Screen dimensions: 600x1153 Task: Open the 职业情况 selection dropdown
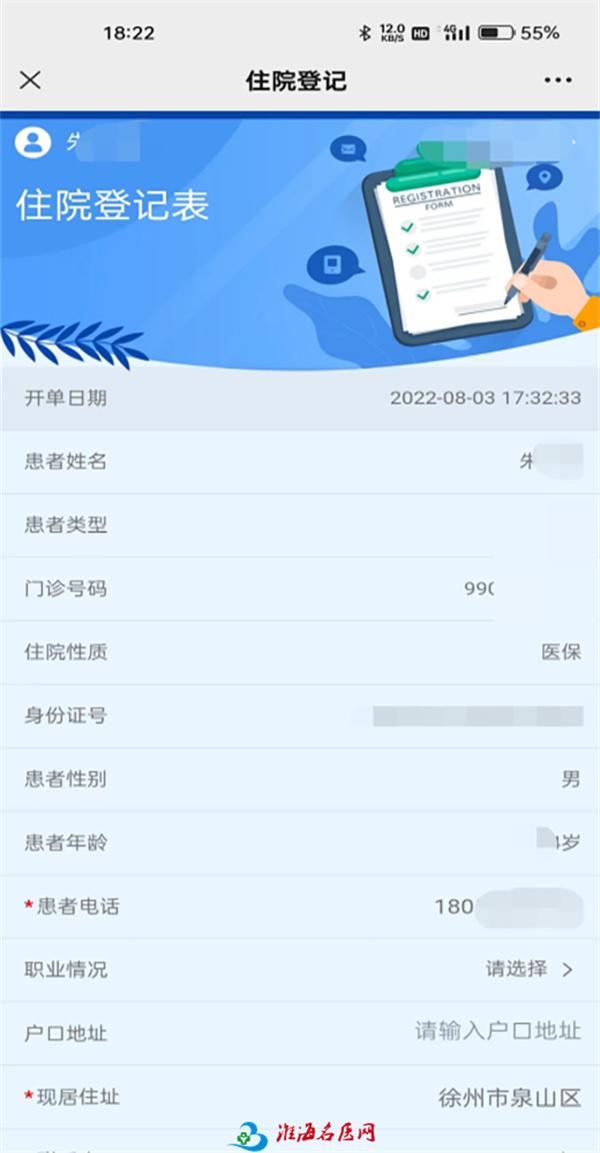(529, 969)
